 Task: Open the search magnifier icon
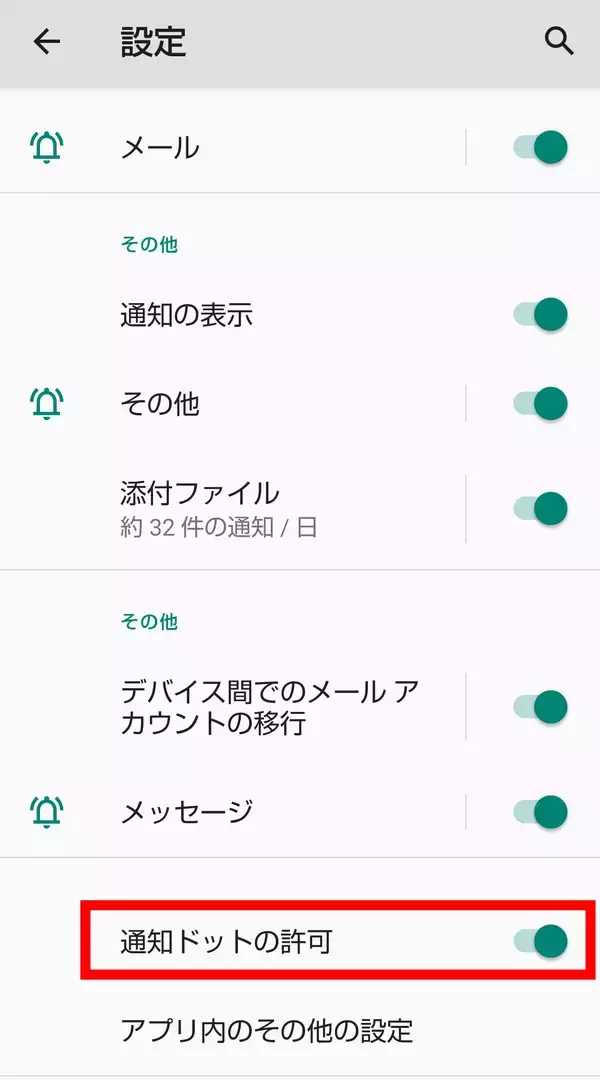tap(558, 41)
